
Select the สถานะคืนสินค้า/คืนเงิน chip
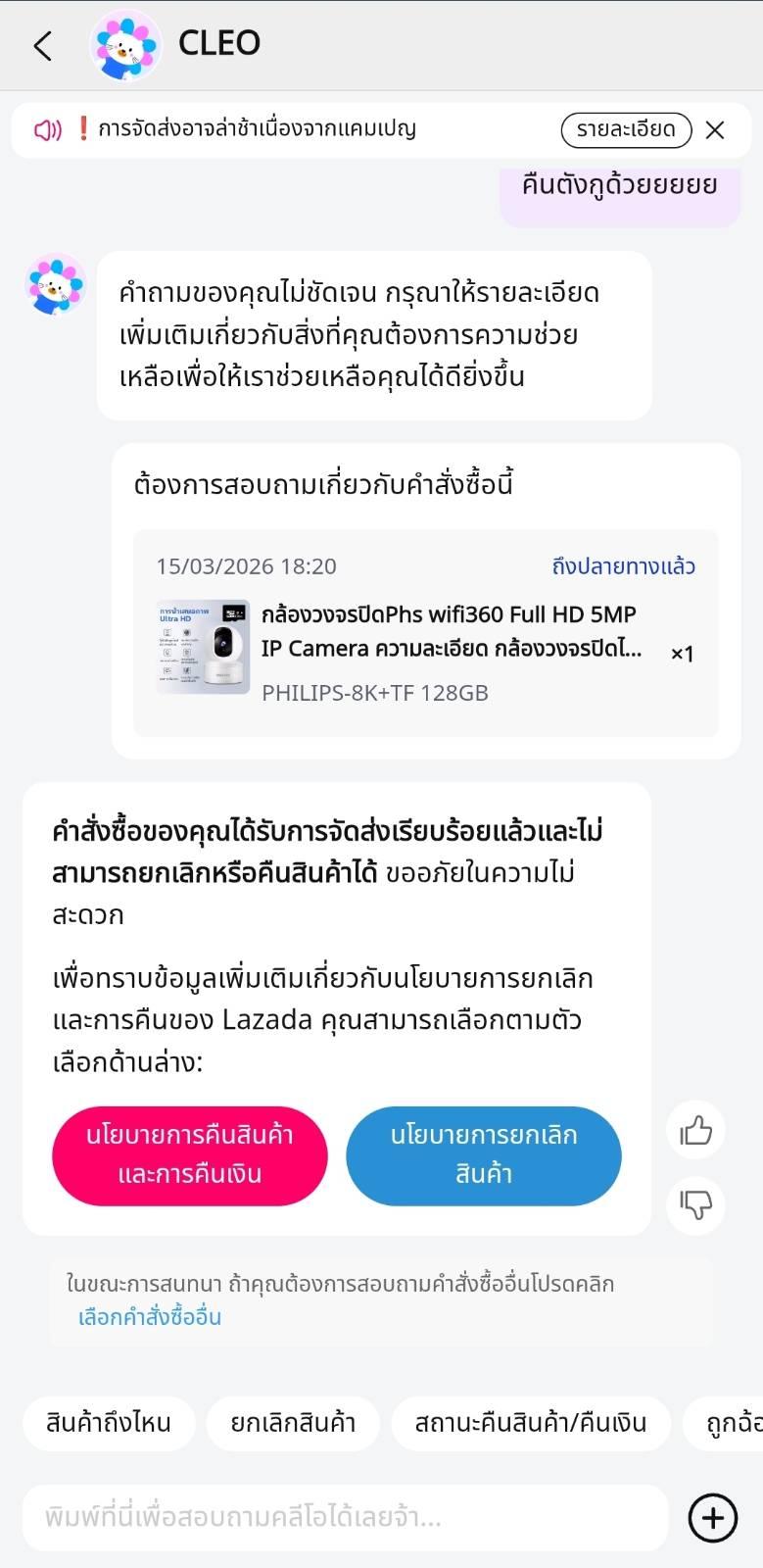pyautogui.click(x=531, y=1423)
